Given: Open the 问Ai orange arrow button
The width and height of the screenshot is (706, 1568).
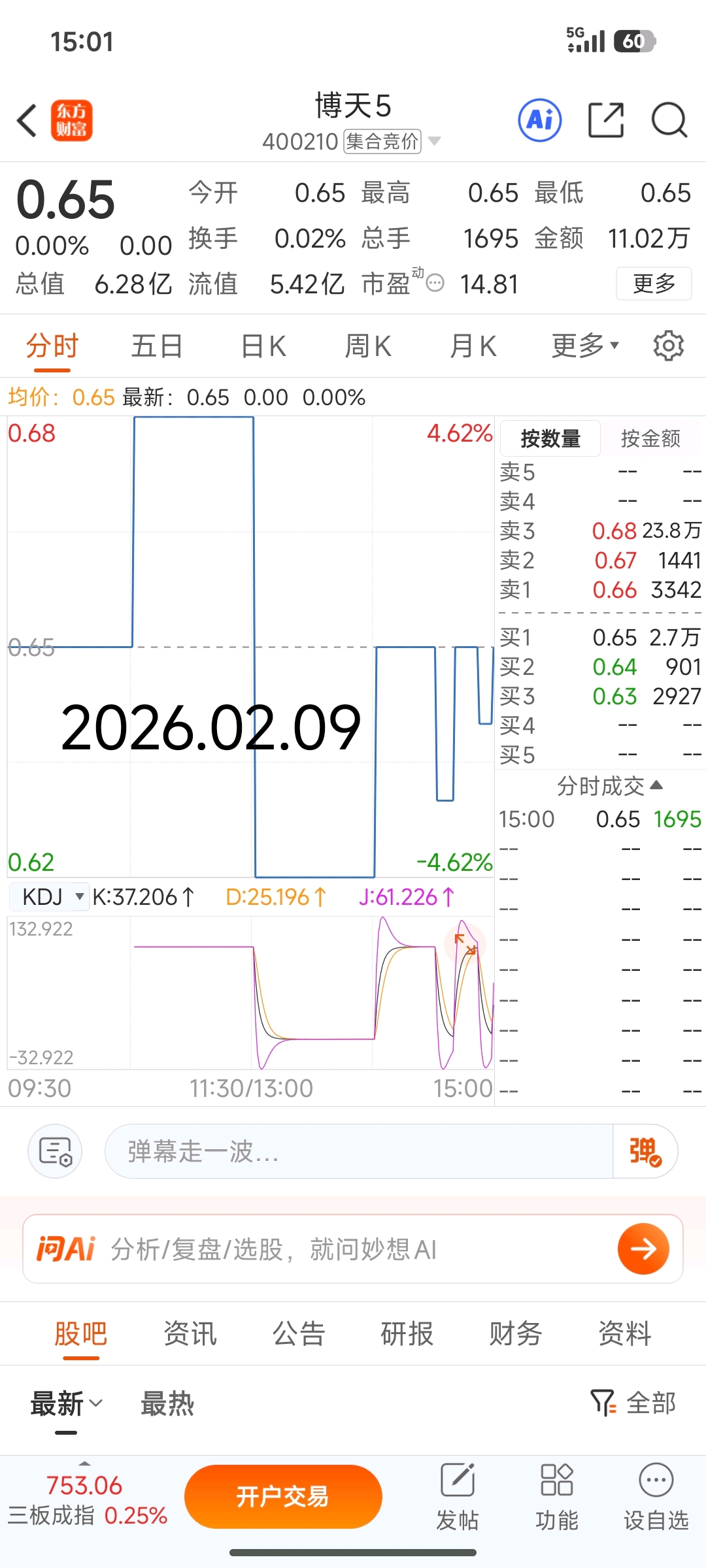Looking at the screenshot, I should (x=643, y=1249).
